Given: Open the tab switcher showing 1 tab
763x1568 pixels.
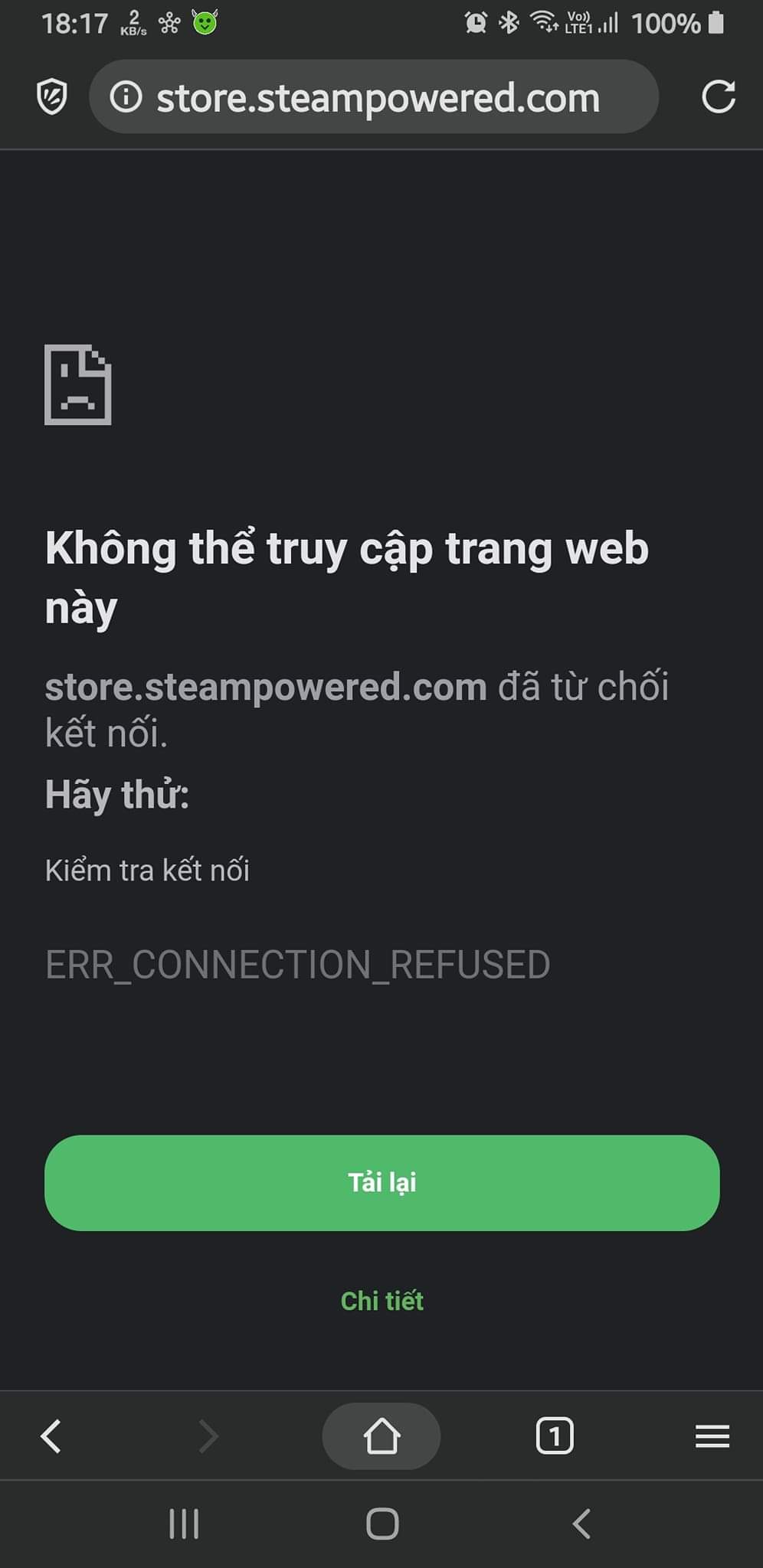Looking at the screenshot, I should pos(554,1436).
